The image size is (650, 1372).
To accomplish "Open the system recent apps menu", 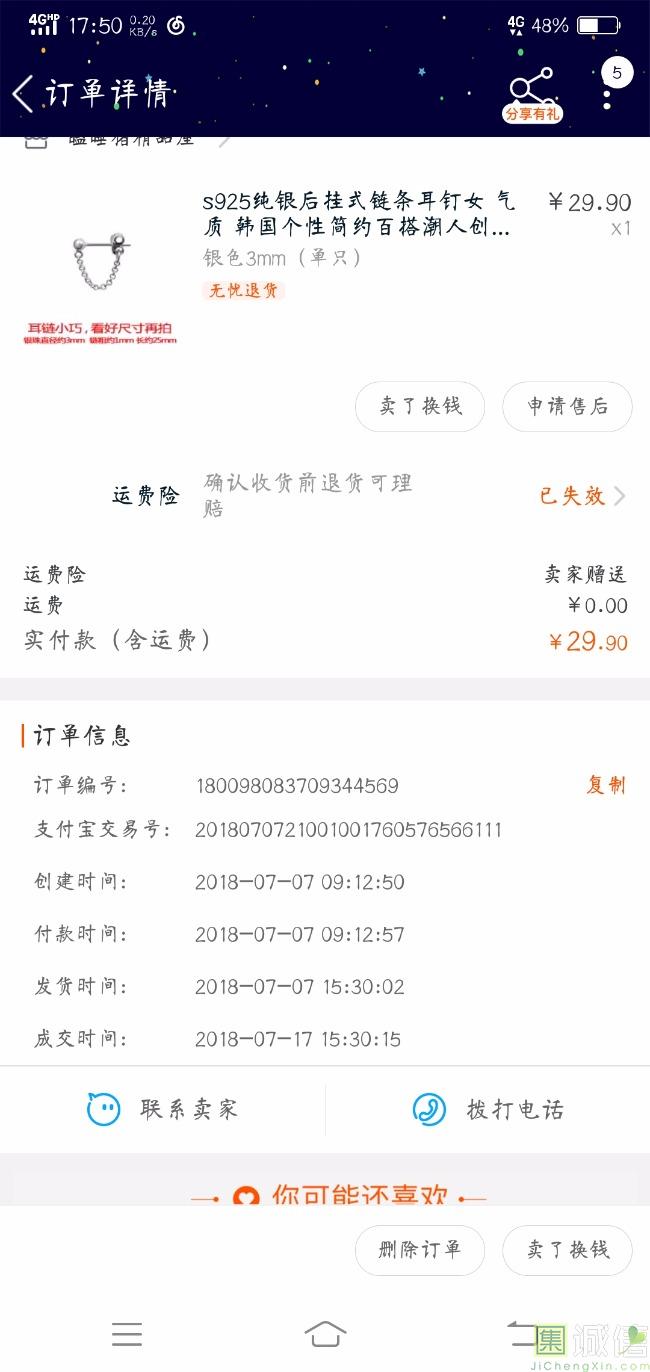I will tap(127, 1334).
